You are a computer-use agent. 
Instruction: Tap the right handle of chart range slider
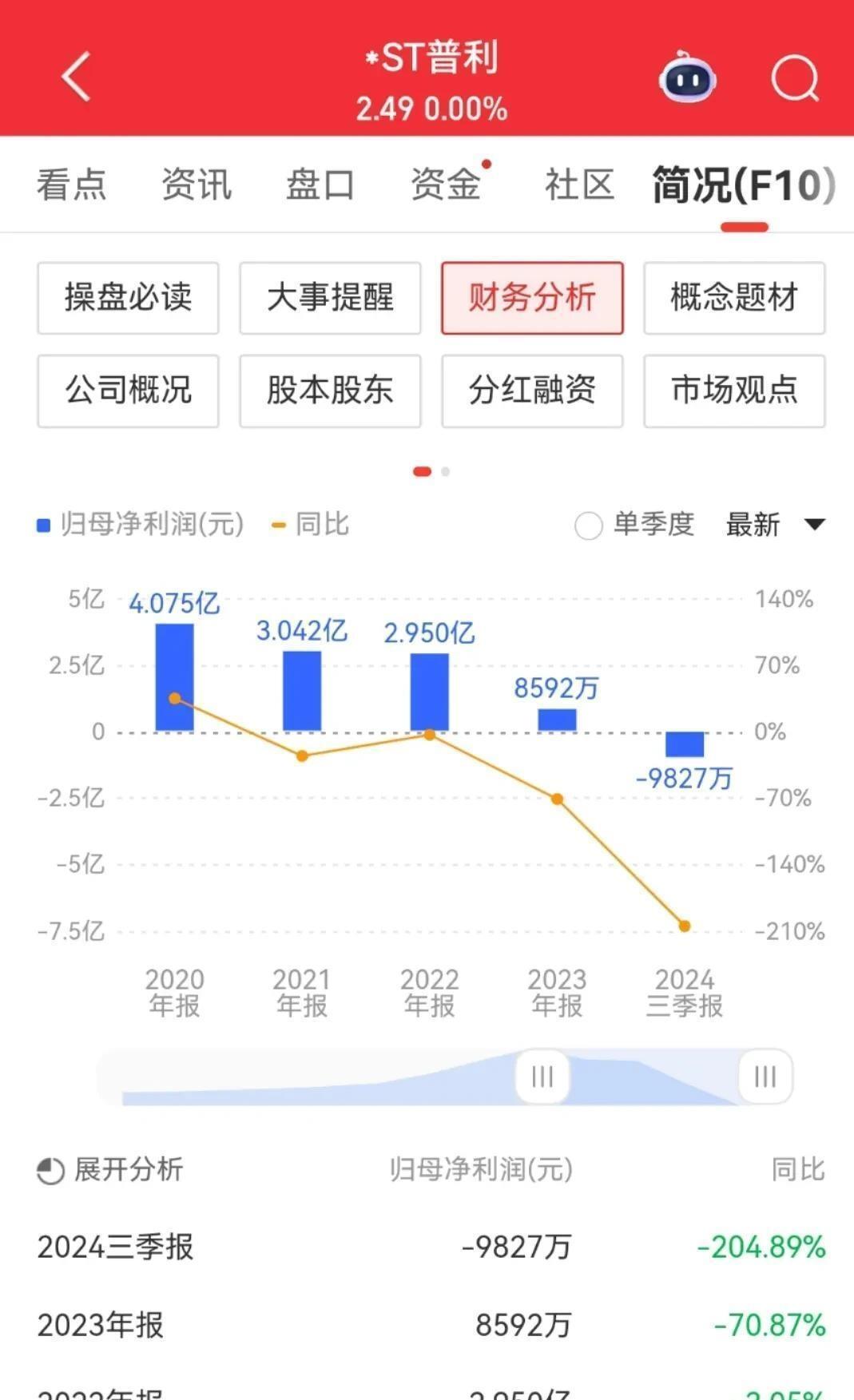[x=765, y=1077]
